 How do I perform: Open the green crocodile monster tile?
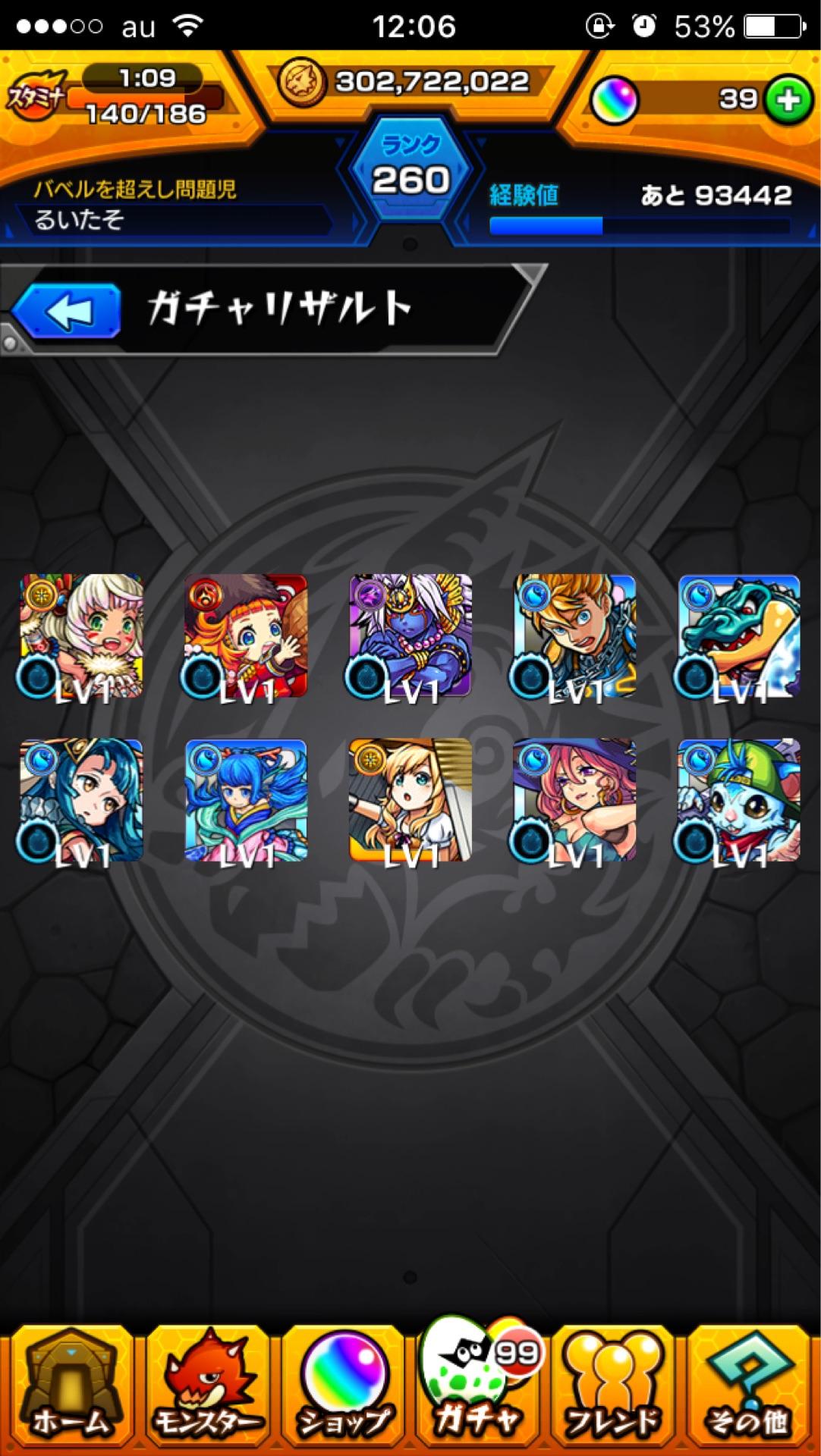tap(739, 635)
